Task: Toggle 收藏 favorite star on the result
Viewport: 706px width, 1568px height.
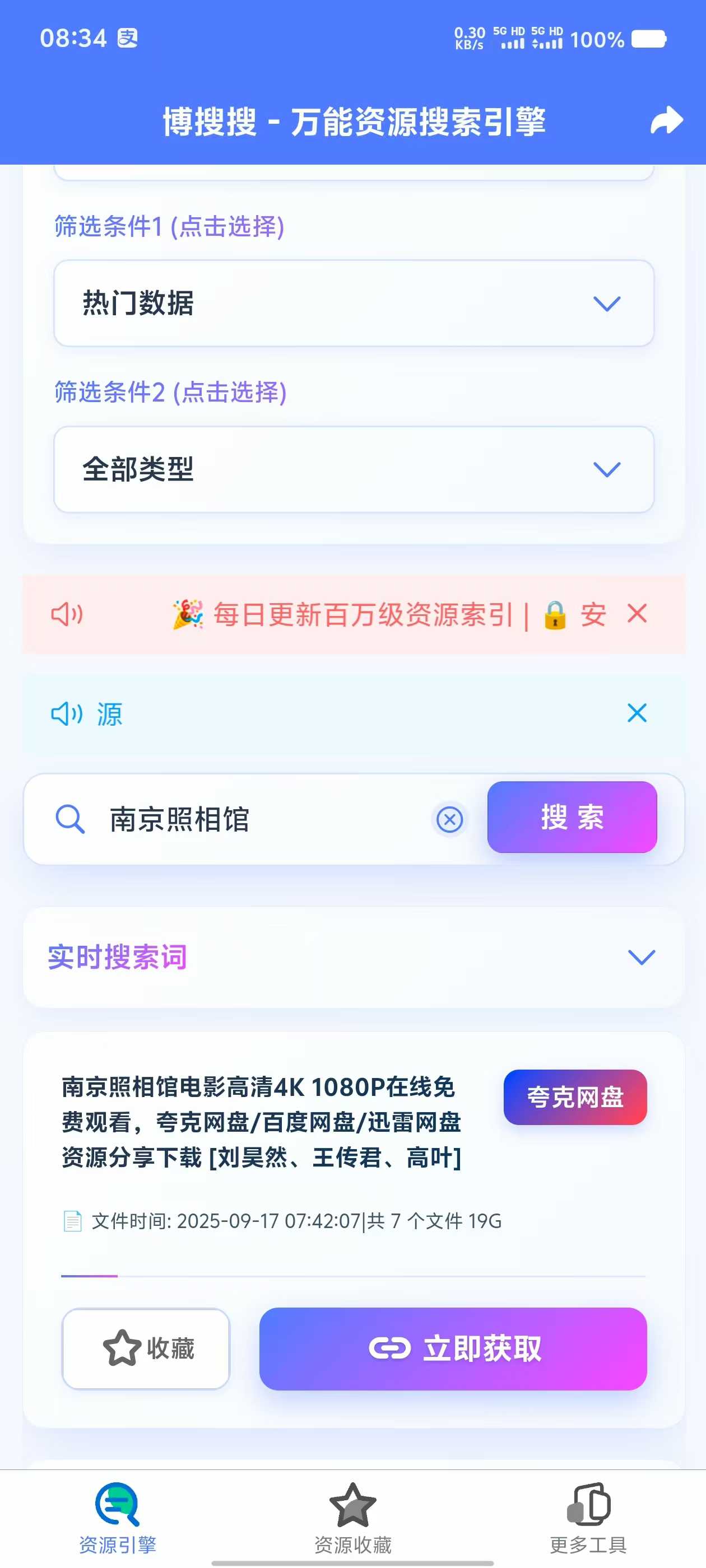Action: pos(146,1350)
